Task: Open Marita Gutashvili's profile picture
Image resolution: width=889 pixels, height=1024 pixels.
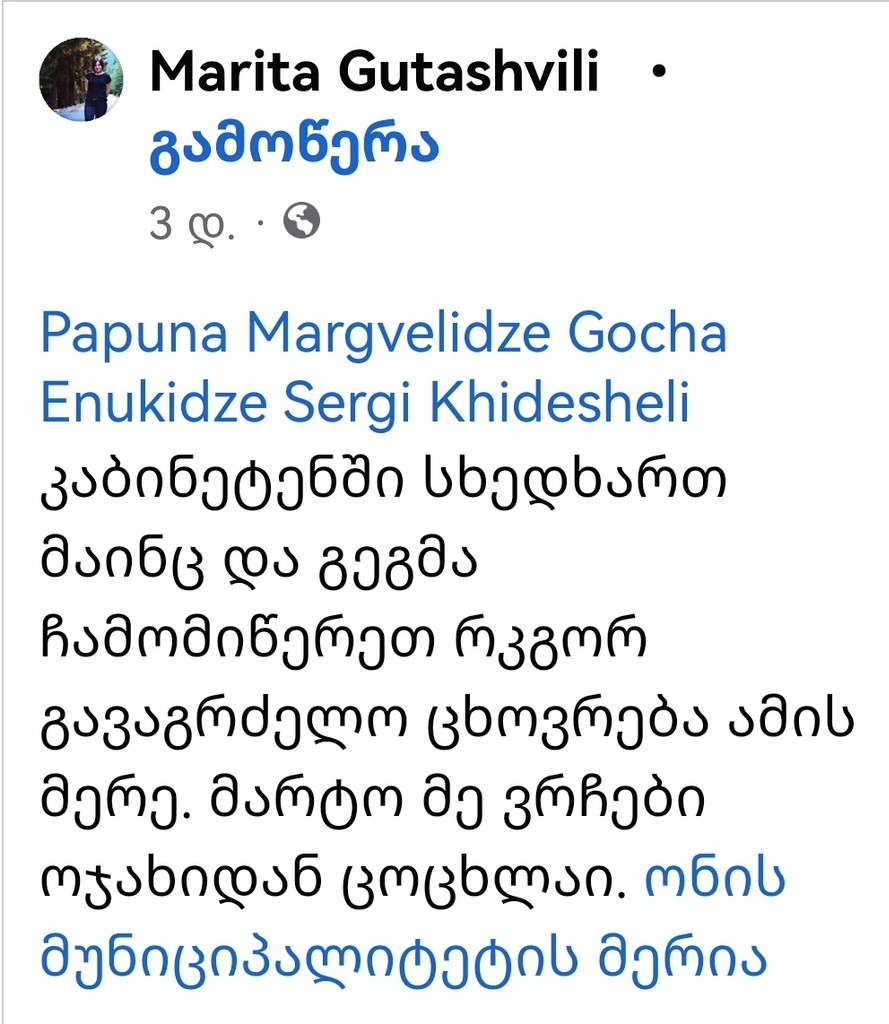Action: 81,80
